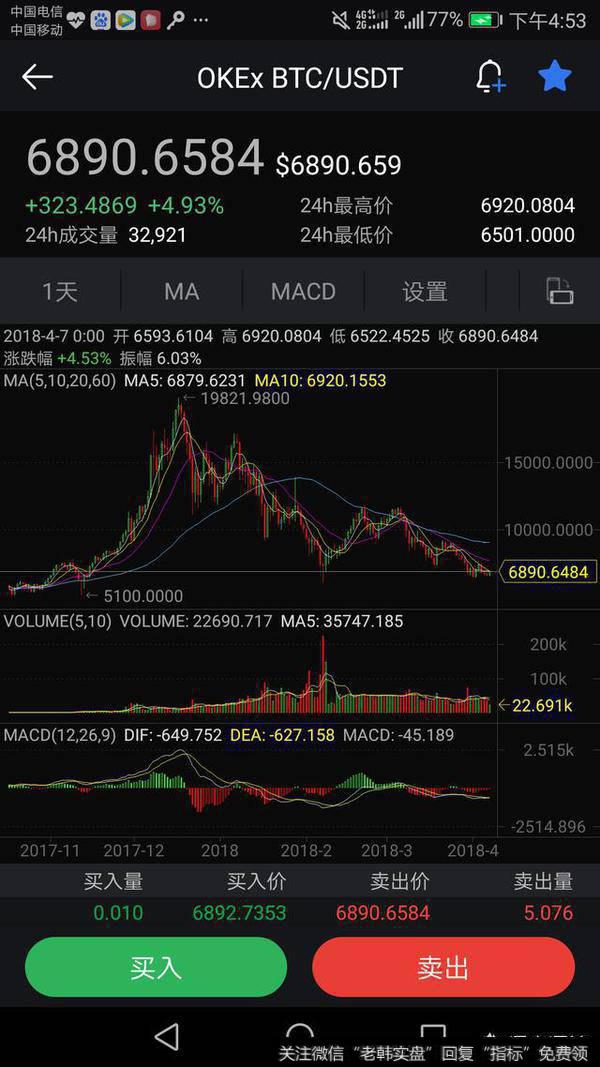Select the MACD indicator tab
600x1067 pixels.
coord(303,292)
